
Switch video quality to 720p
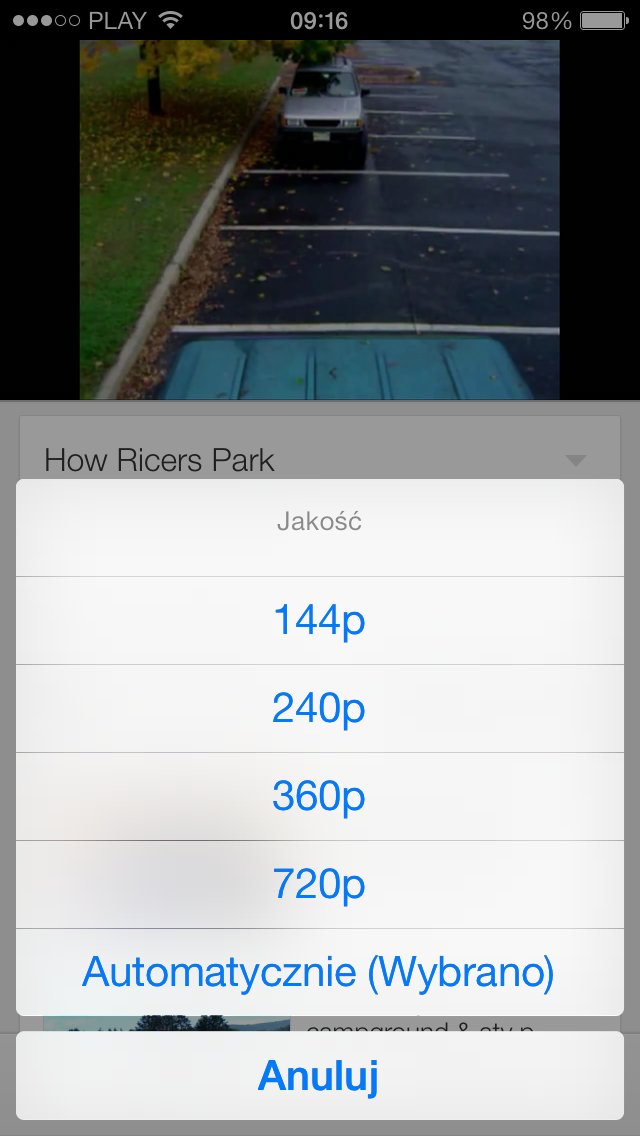(320, 885)
